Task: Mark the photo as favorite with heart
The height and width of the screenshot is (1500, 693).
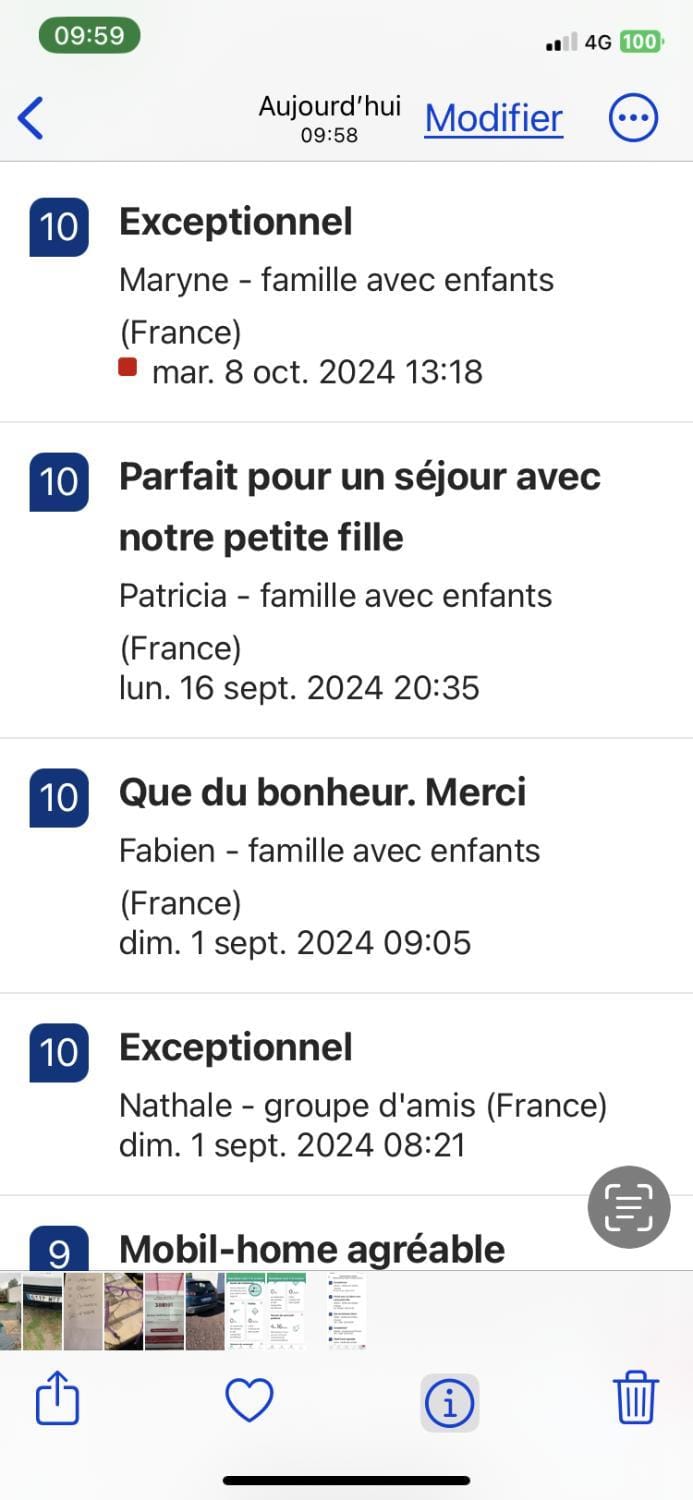Action: pos(249,1399)
